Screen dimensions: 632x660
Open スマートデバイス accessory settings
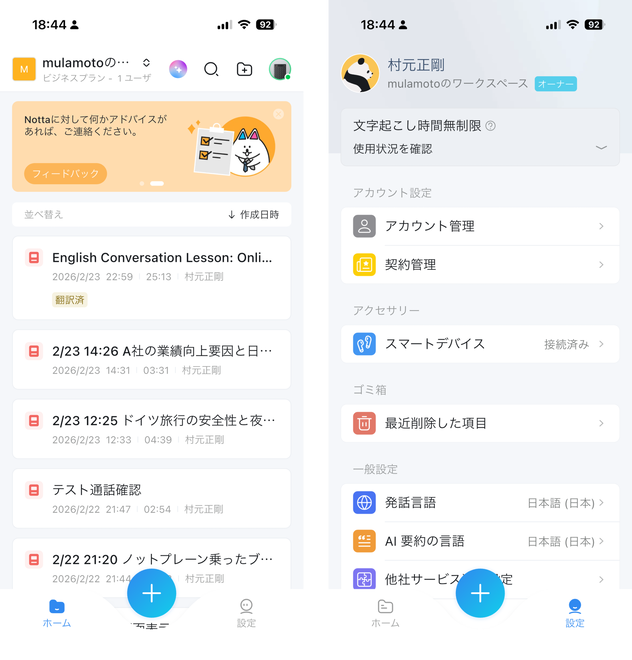point(480,344)
